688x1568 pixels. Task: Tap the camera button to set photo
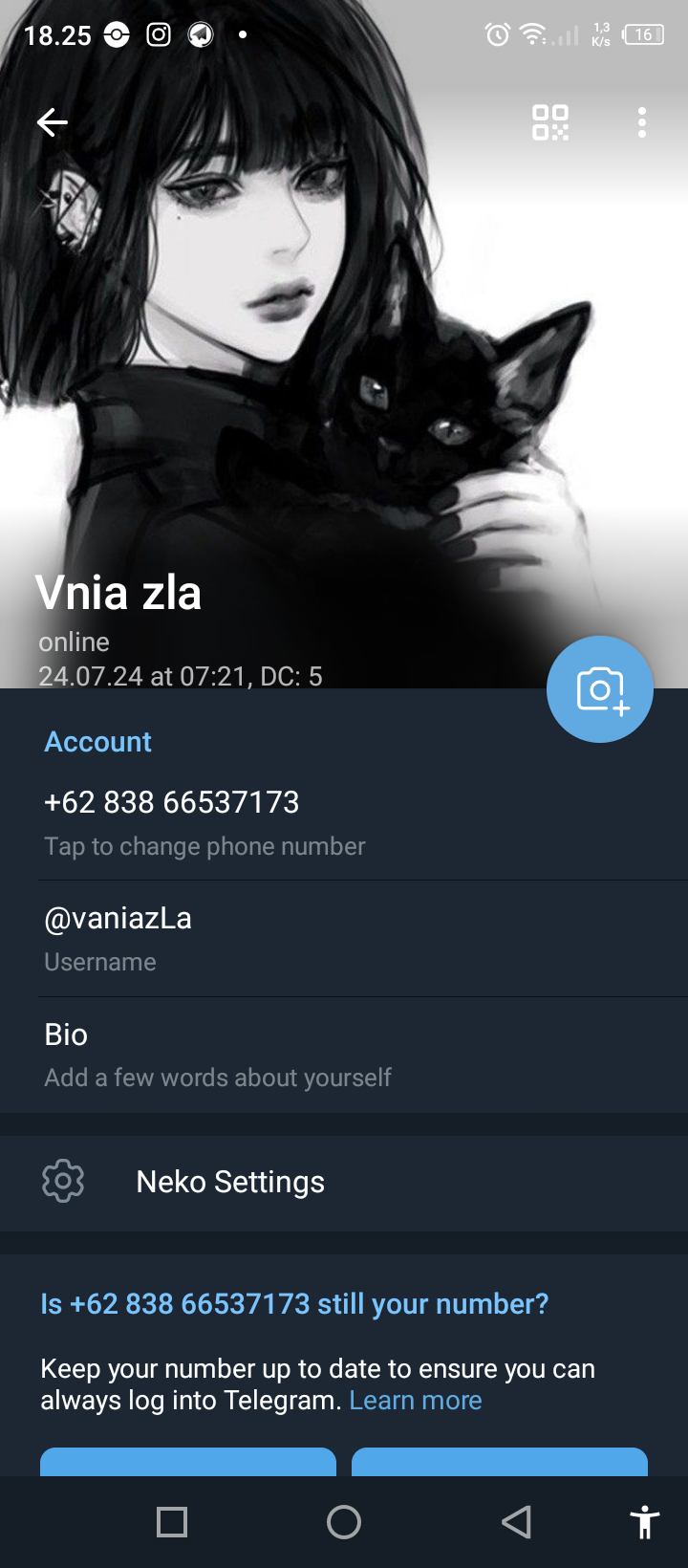click(600, 689)
